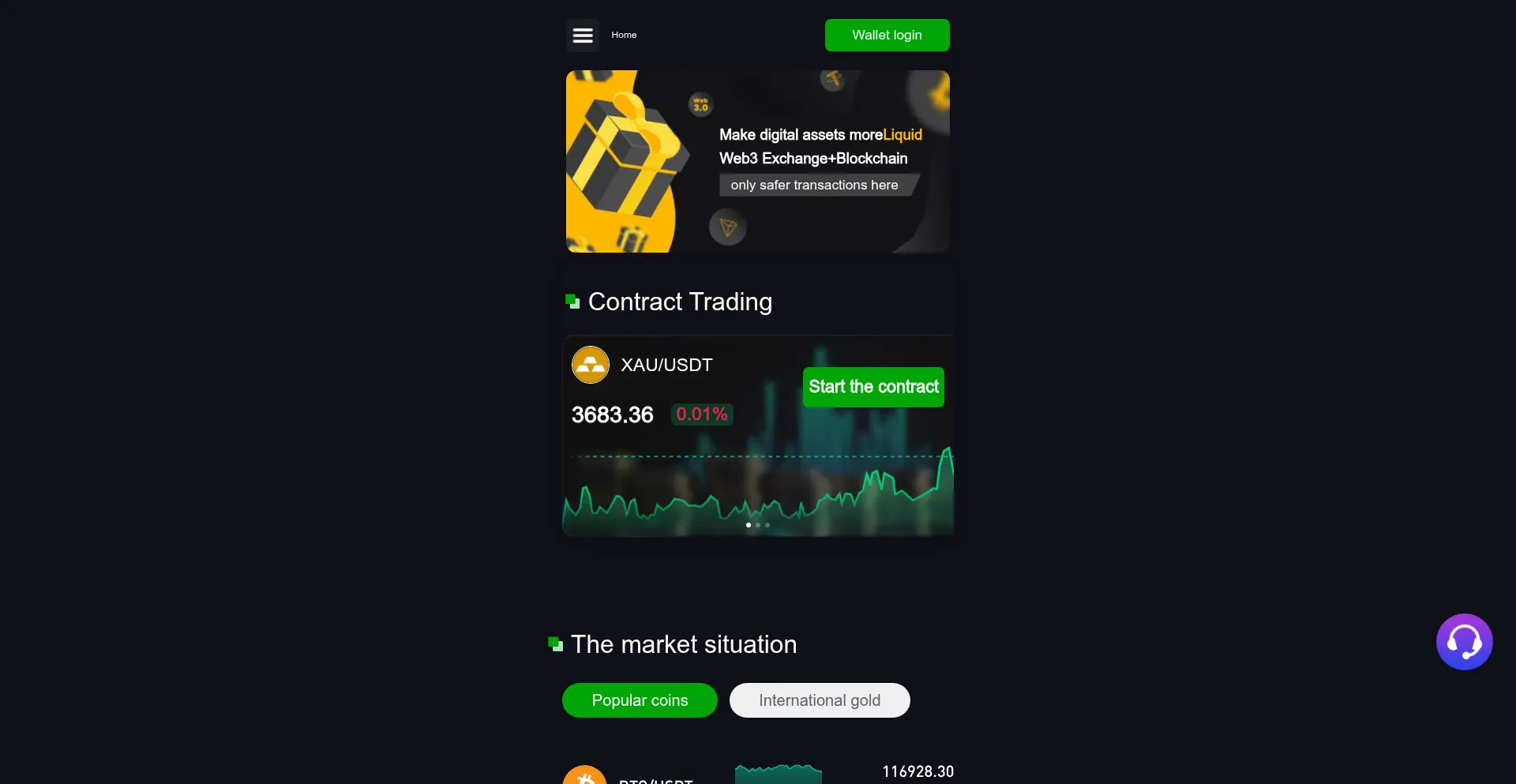Tap the Wallet login button
The height and width of the screenshot is (784, 1516).
pos(887,36)
